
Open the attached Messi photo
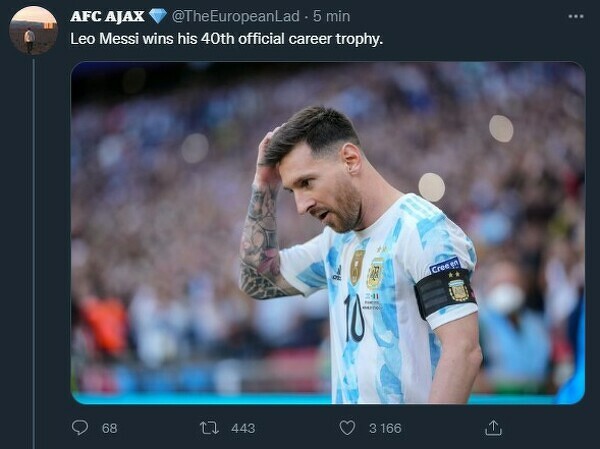[x=327, y=232]
